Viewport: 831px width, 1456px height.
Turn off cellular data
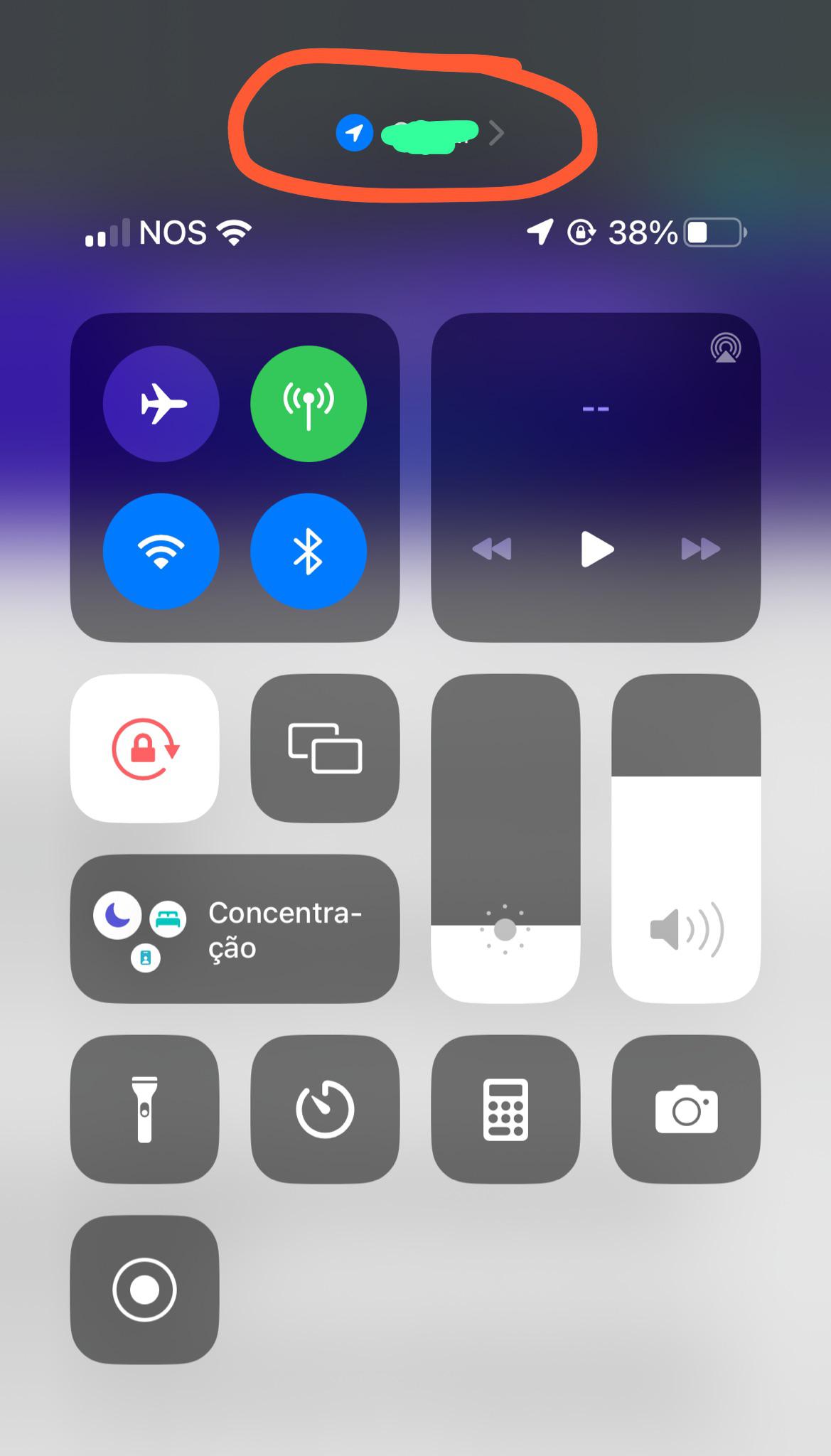tap(309, 404)
